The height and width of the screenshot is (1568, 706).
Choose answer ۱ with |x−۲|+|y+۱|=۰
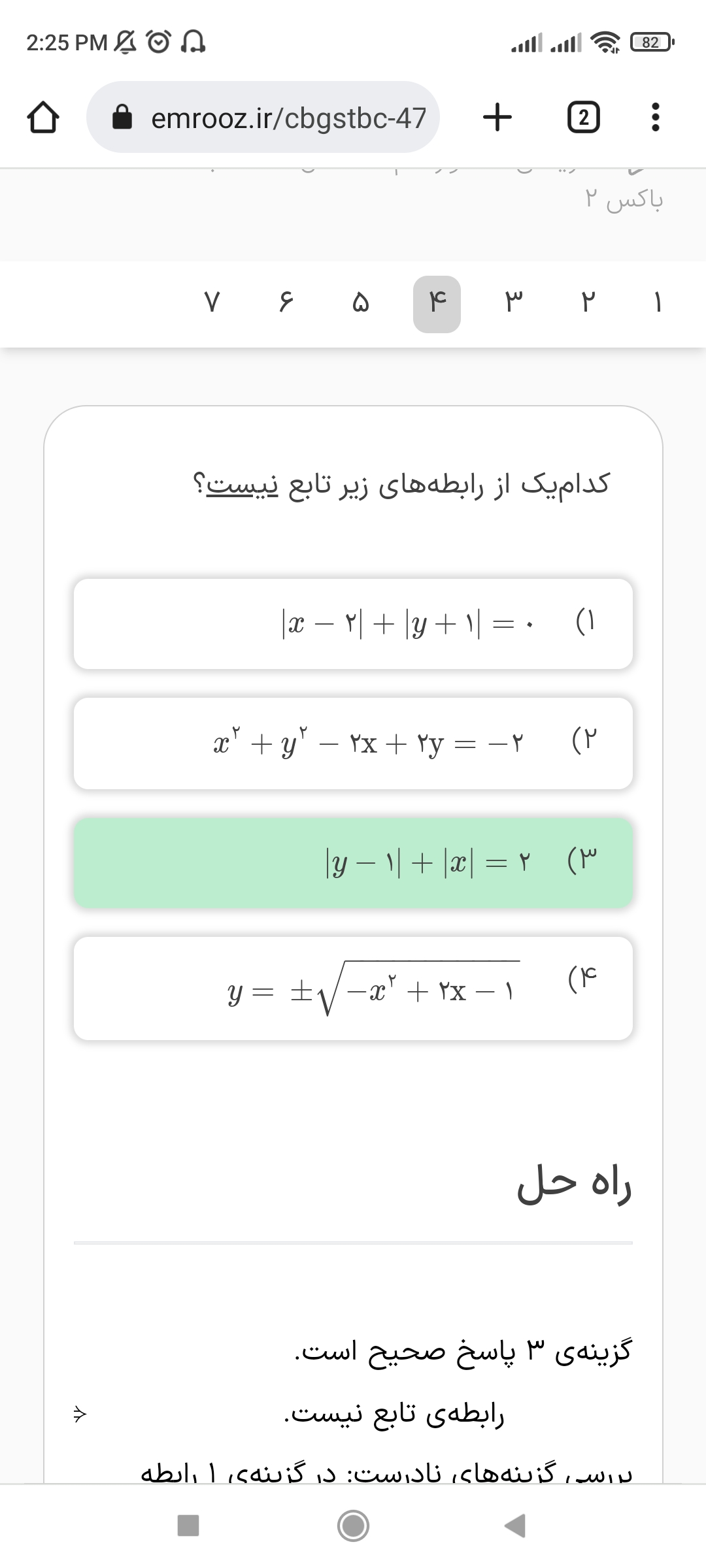coord(353,624)
